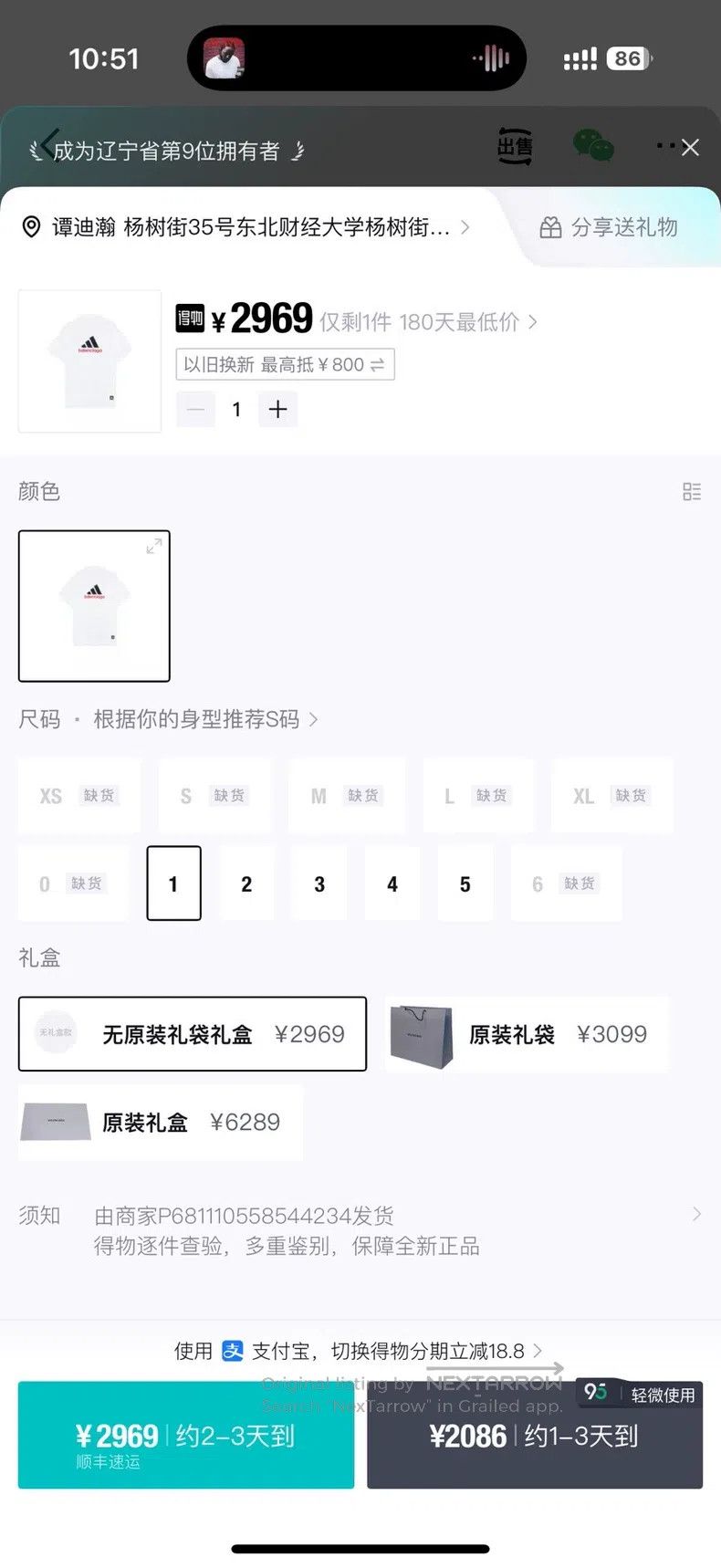Choose size 4
This screenshot has width=721, height=1568.
pos(392,883)
